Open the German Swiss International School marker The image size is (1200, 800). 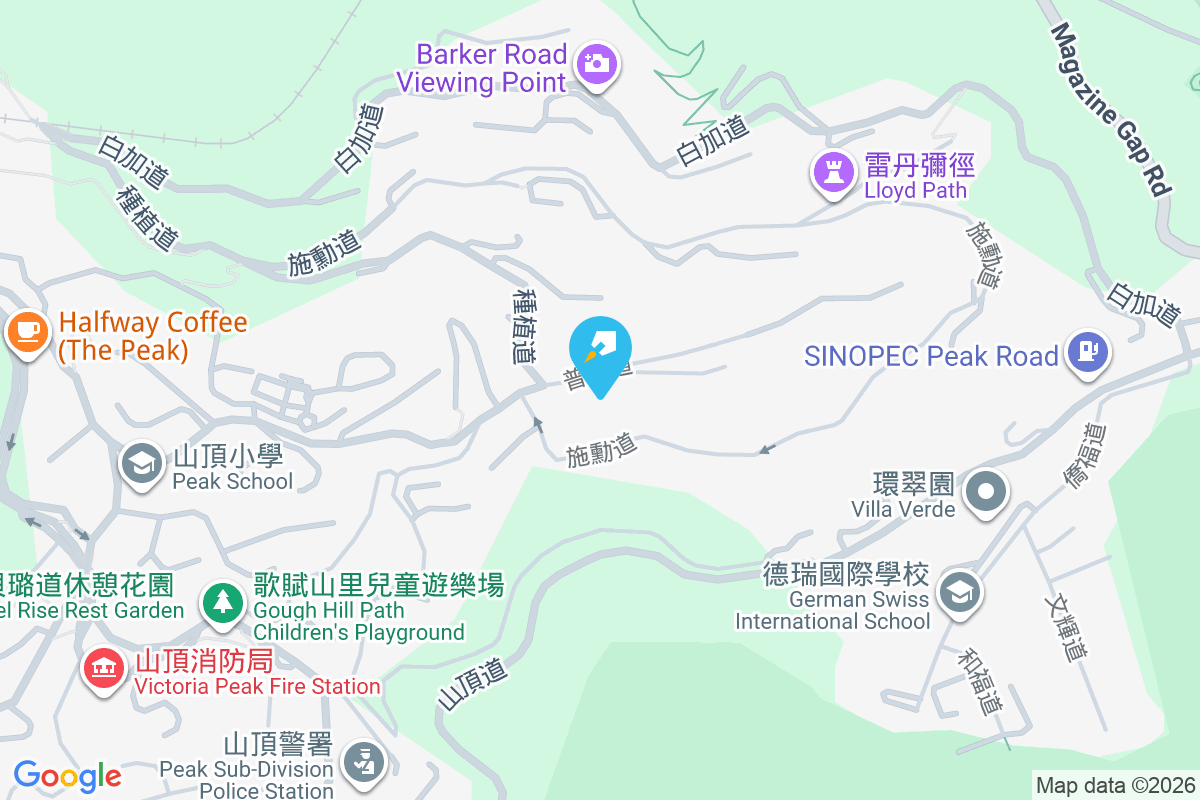coord(959,593)
